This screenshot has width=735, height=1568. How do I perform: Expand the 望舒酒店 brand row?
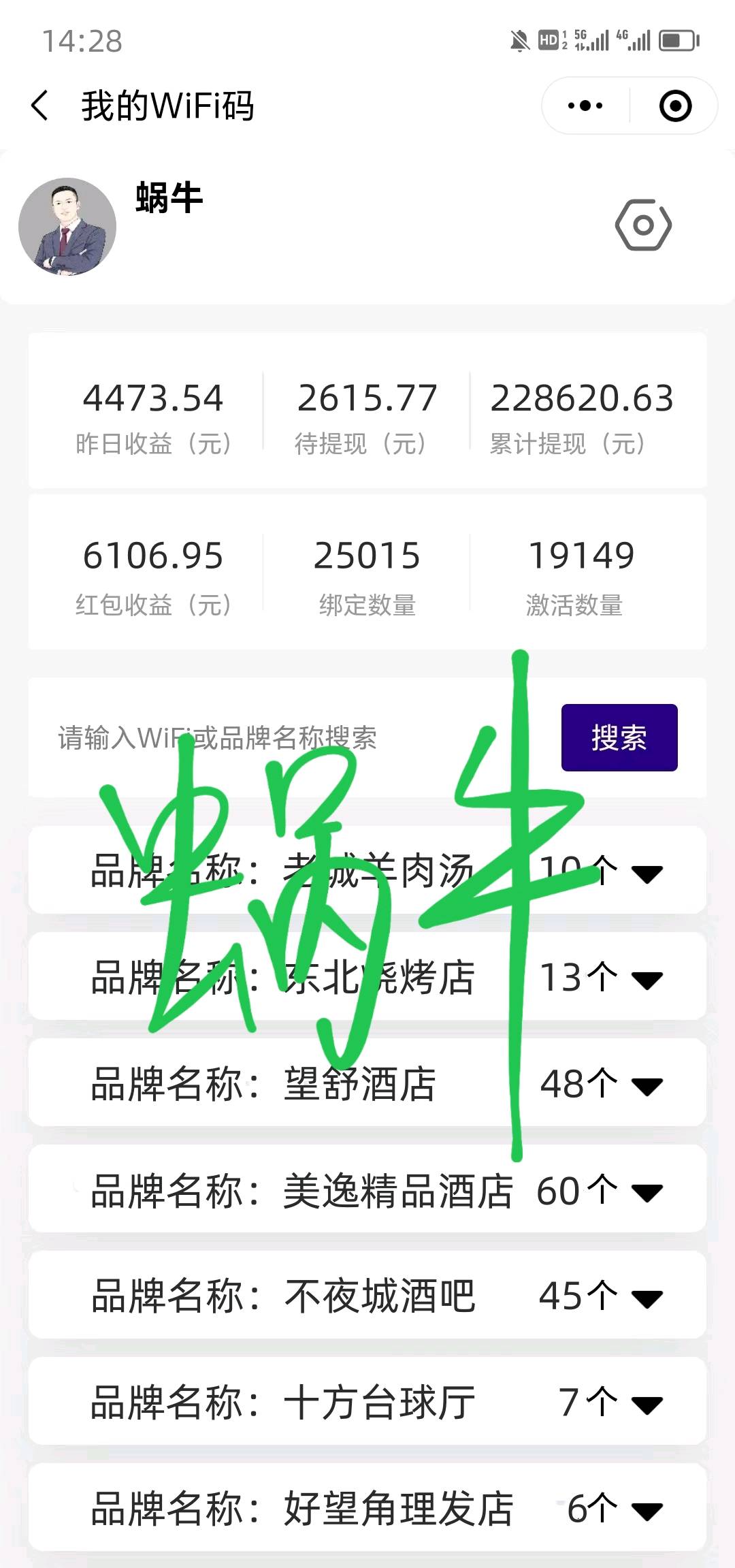point(647,1085)
